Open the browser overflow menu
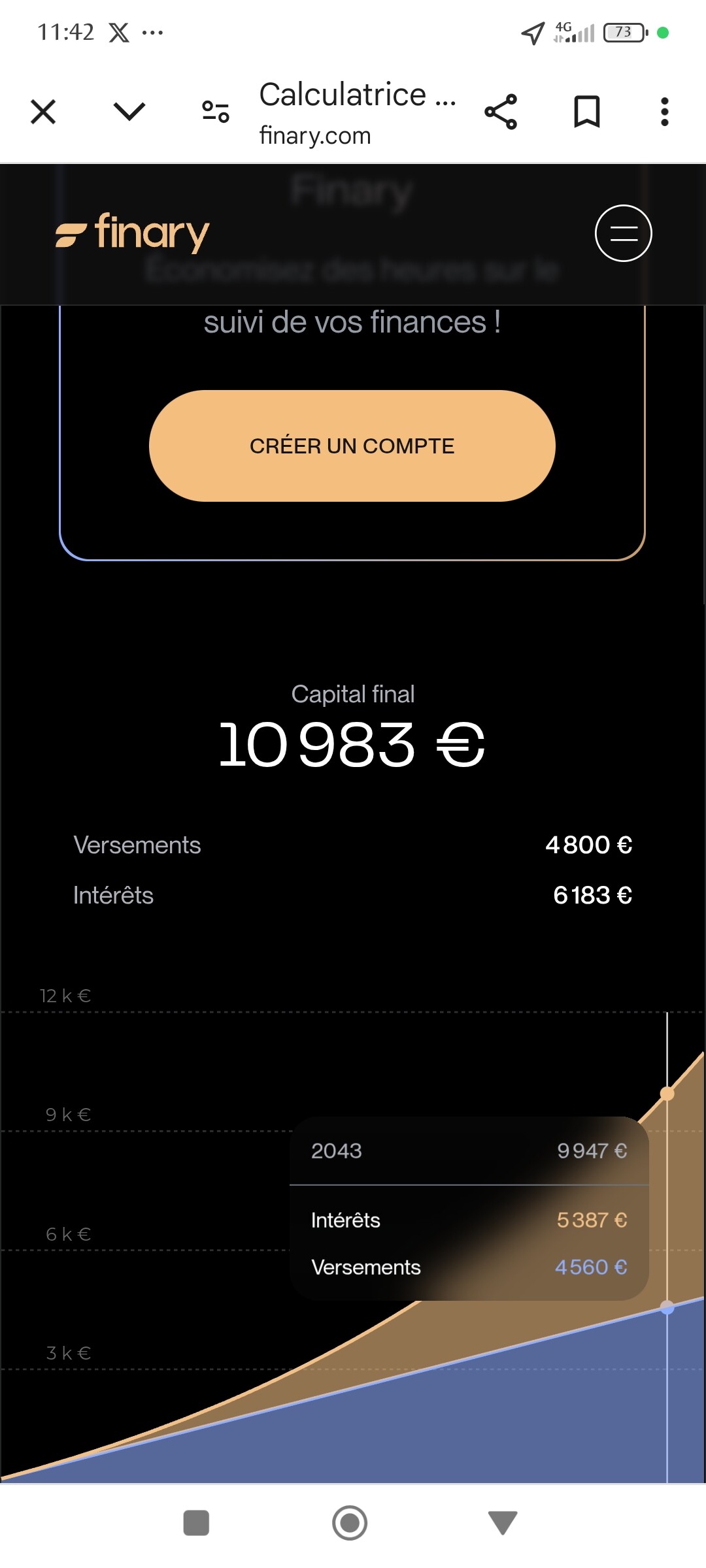 click(665, 112)
